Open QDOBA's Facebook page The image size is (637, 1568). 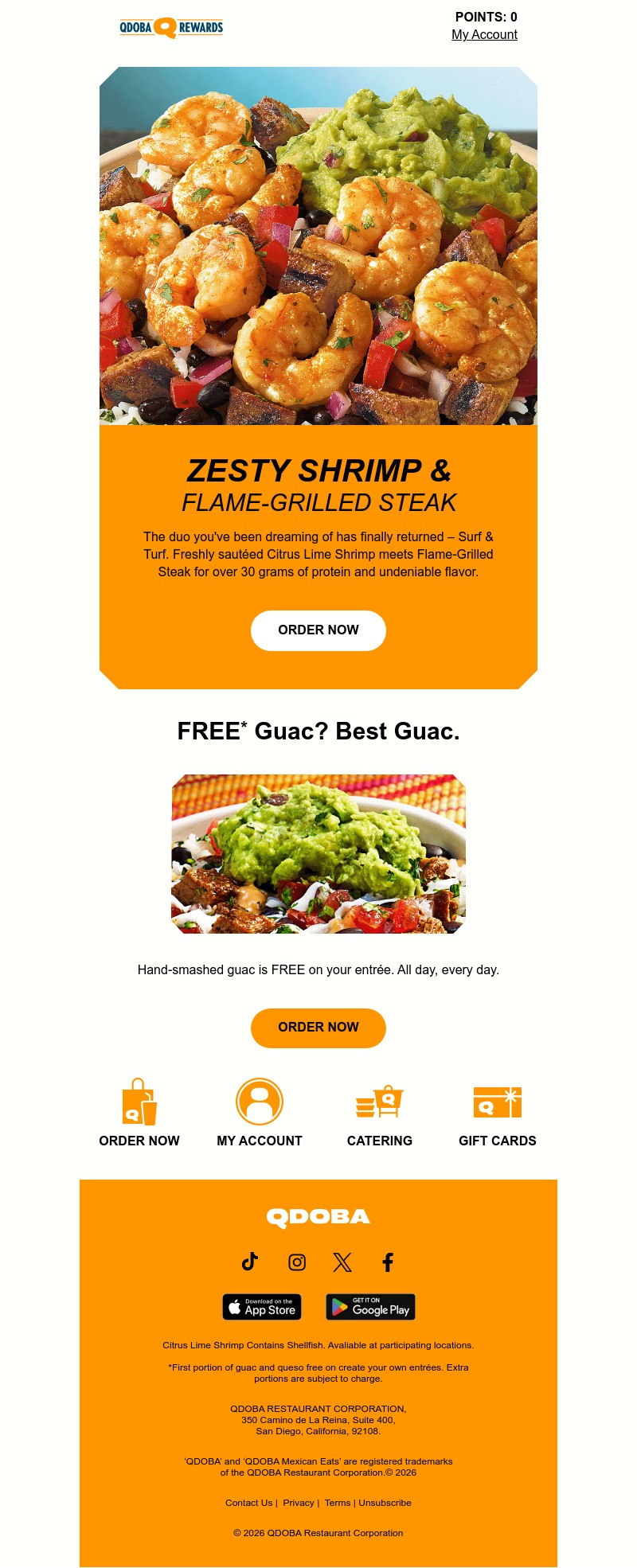pos(388,1262)
